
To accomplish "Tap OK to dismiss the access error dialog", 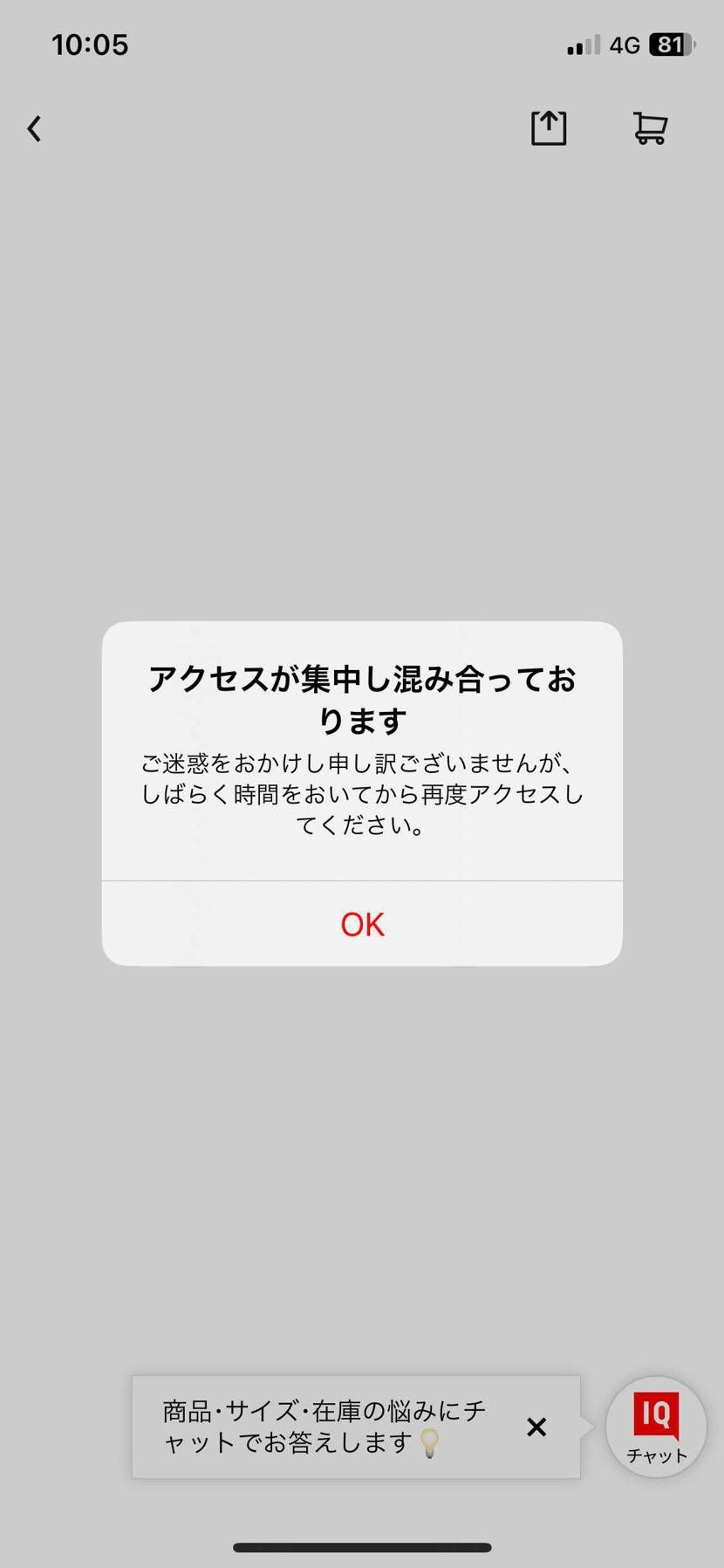I will pos(362,924).
